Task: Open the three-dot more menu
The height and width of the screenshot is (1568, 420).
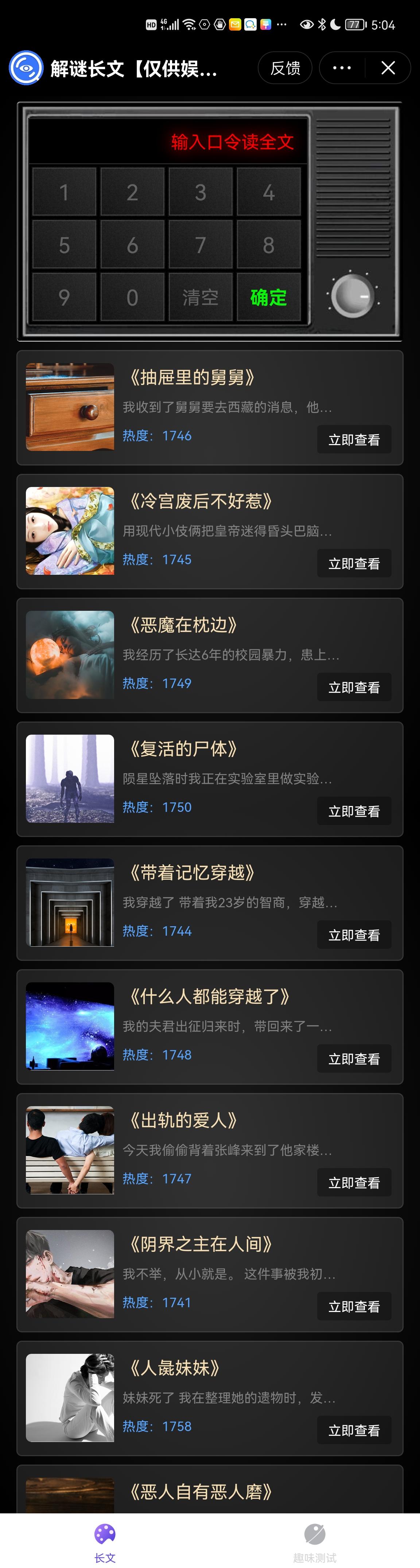Action: [341, 68]
